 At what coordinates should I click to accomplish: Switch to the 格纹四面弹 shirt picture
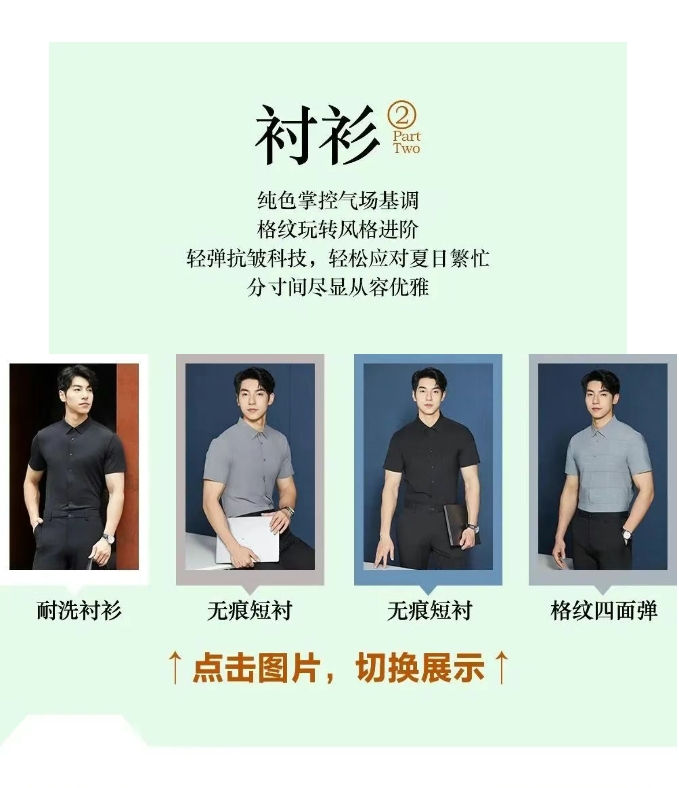pos(603,467)
